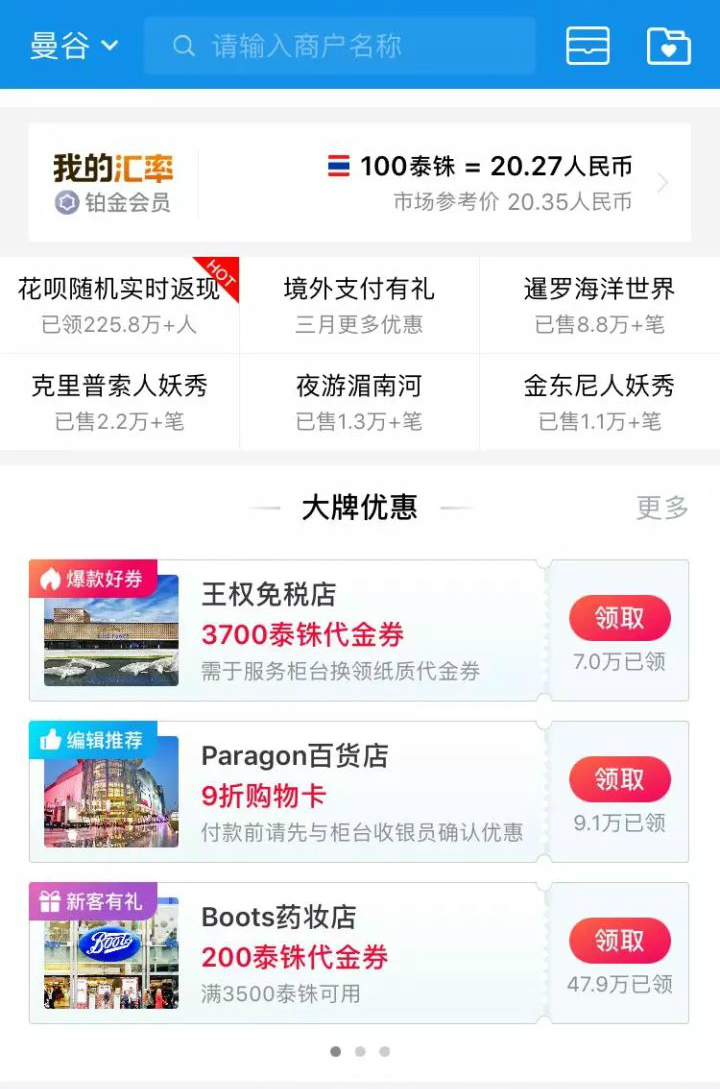View 夜游湄南河 deal

point(359,402)
